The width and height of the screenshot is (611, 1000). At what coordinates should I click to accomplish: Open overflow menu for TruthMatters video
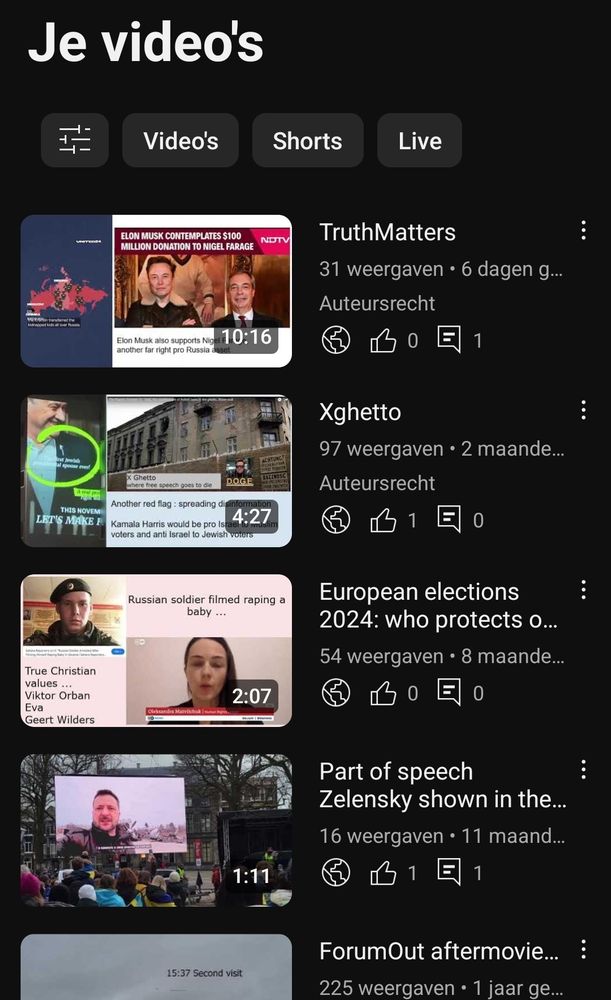click(583, 231)
